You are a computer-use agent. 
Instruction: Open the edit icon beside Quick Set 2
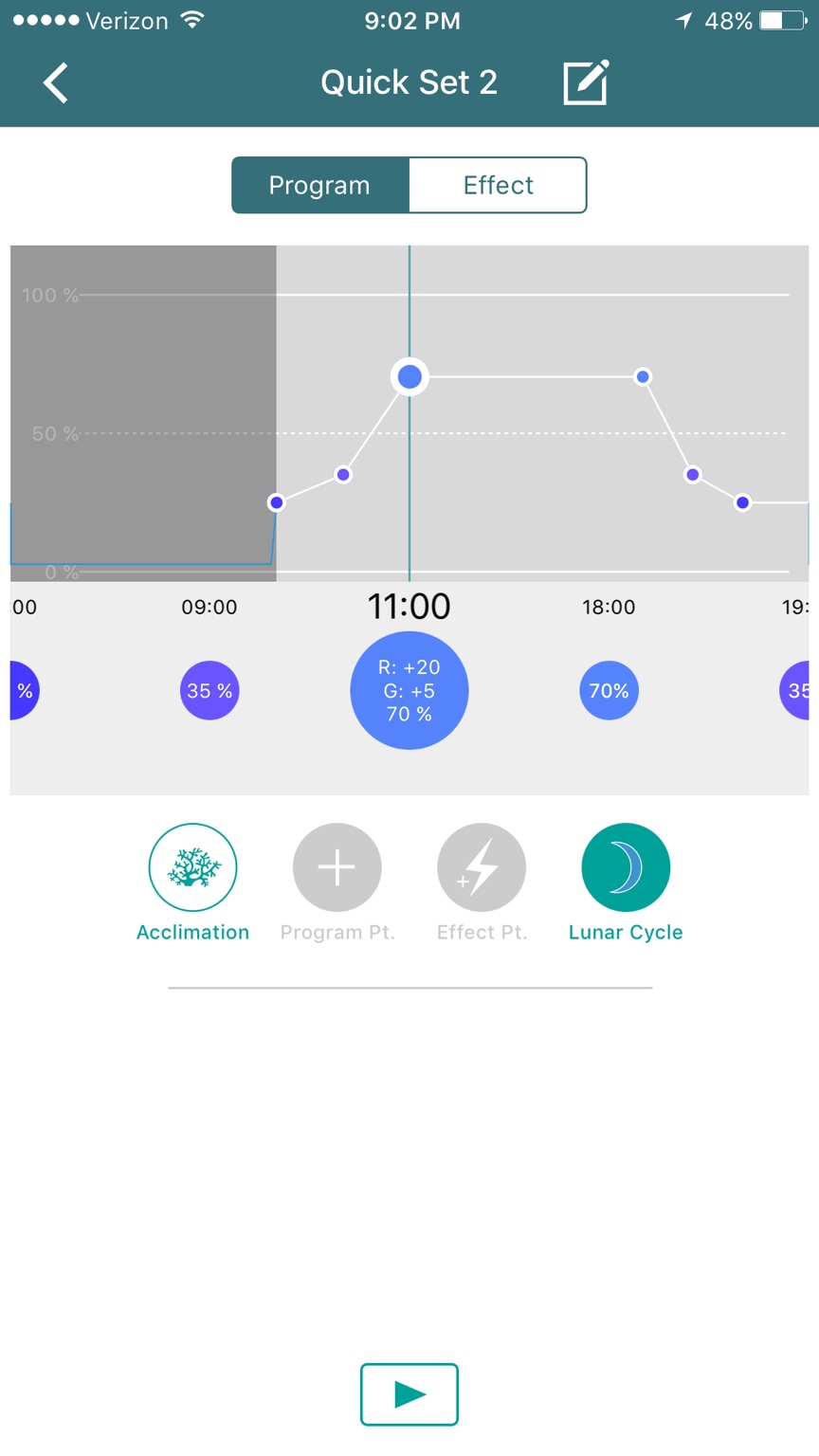pyautogui.click(x=585, y=82)
